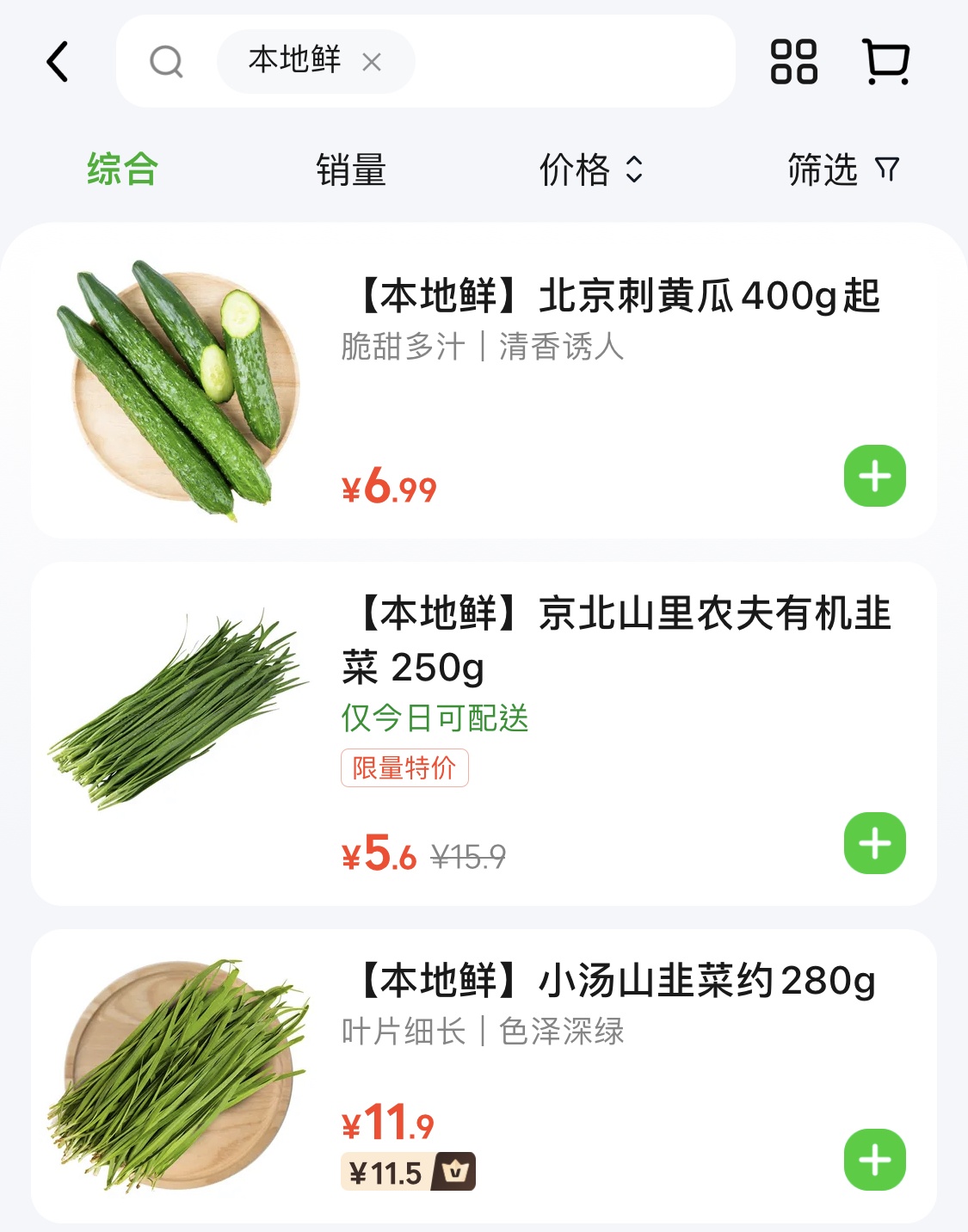
Task: Remove the 本地鲜 search tag
Action: pyautogui.click(x=372, y=62)
